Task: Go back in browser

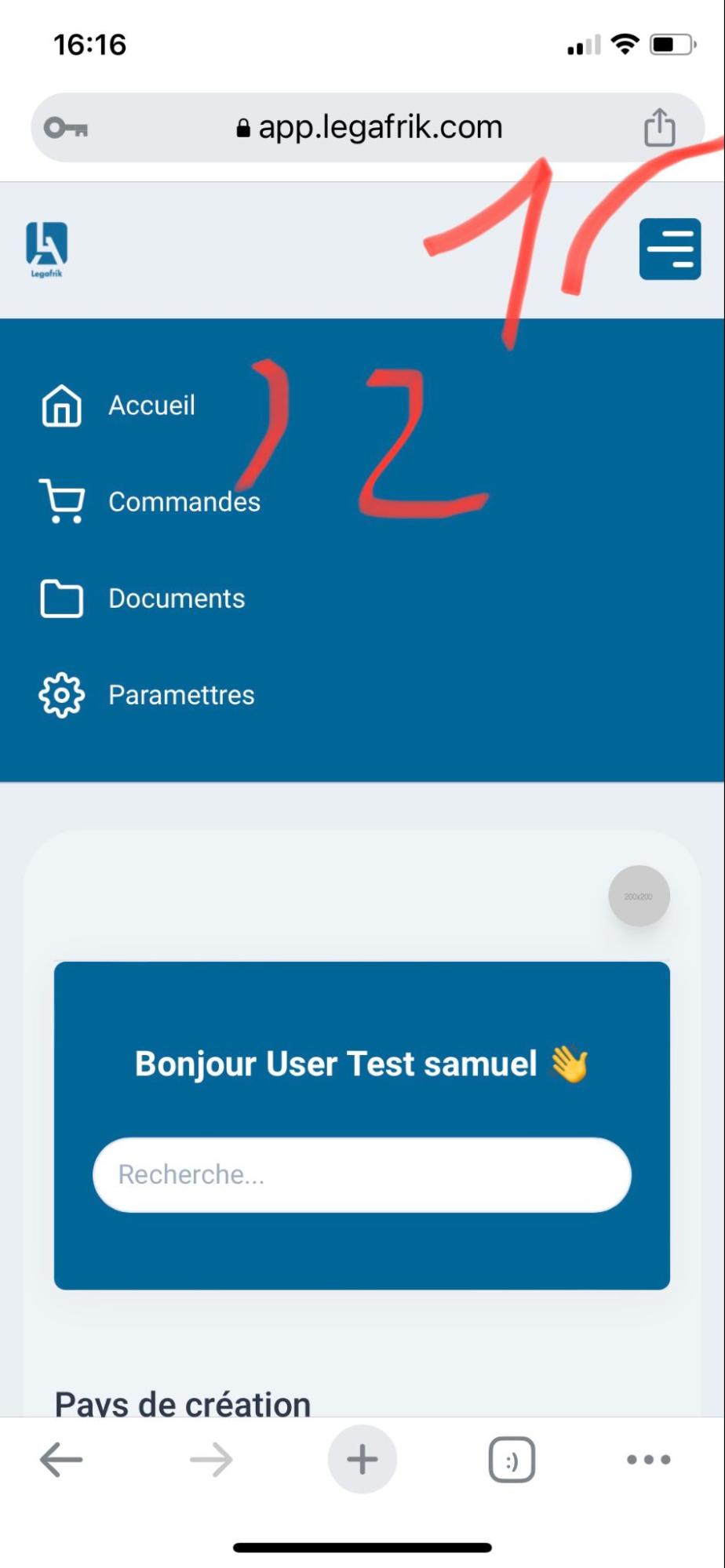Action: pyautogui.click(x=61, y=1460)
